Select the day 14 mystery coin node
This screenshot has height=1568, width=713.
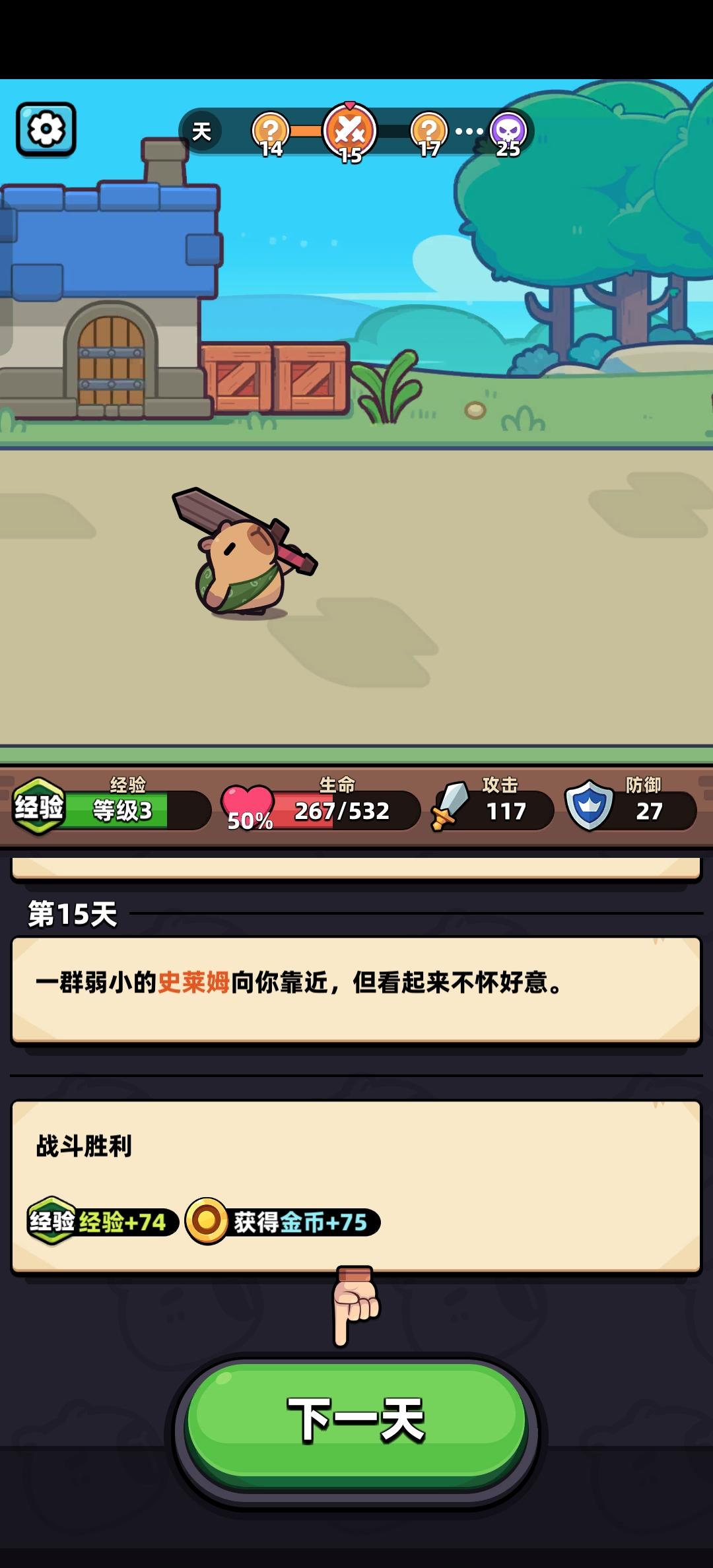click(271, 130)
